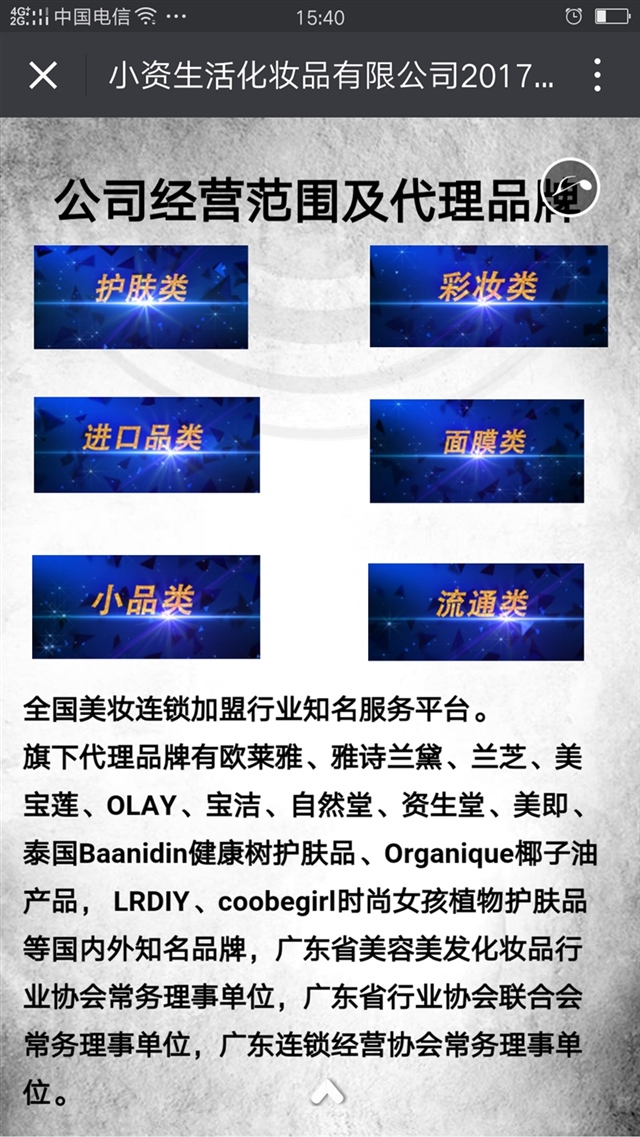
Task: Open the three-dot overflow menu
Action: (597, 75)
